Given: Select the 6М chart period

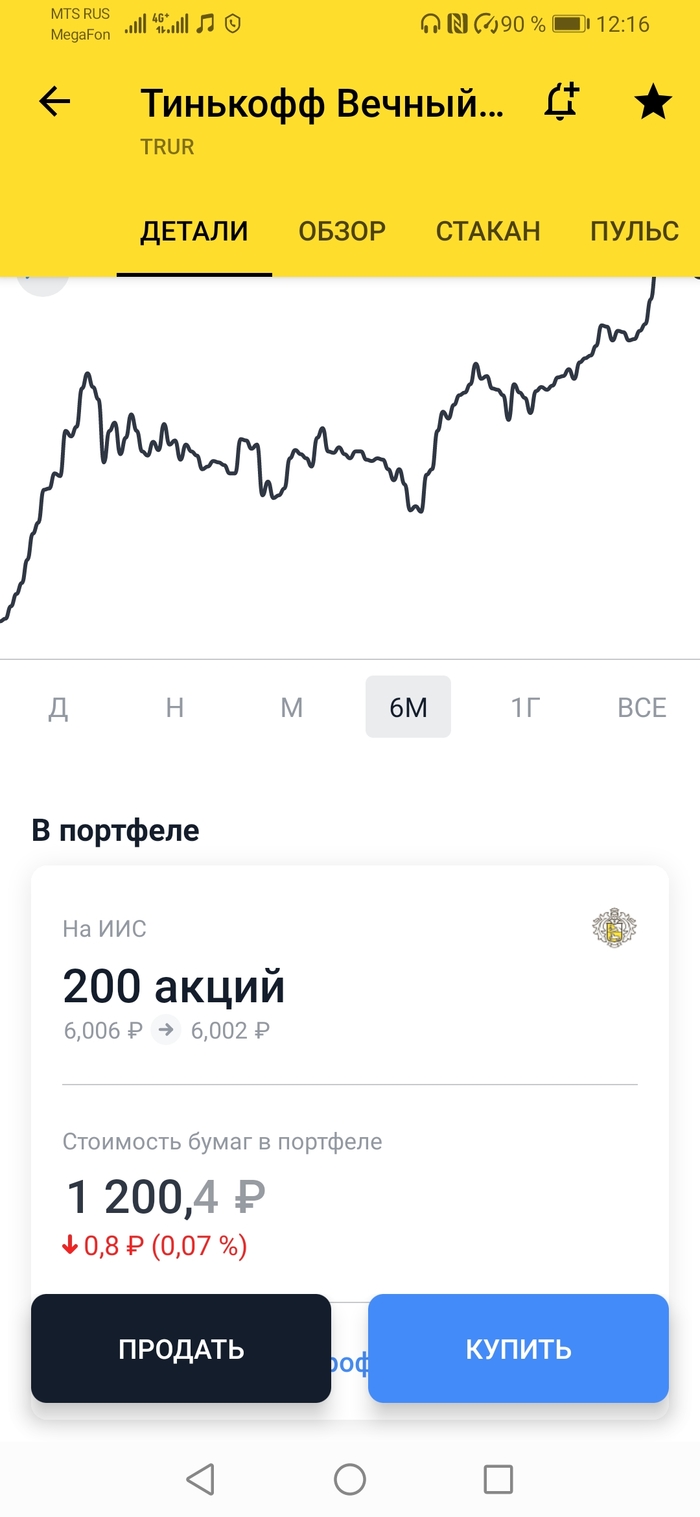Looking at the screenshot, I should coord(408,708).
